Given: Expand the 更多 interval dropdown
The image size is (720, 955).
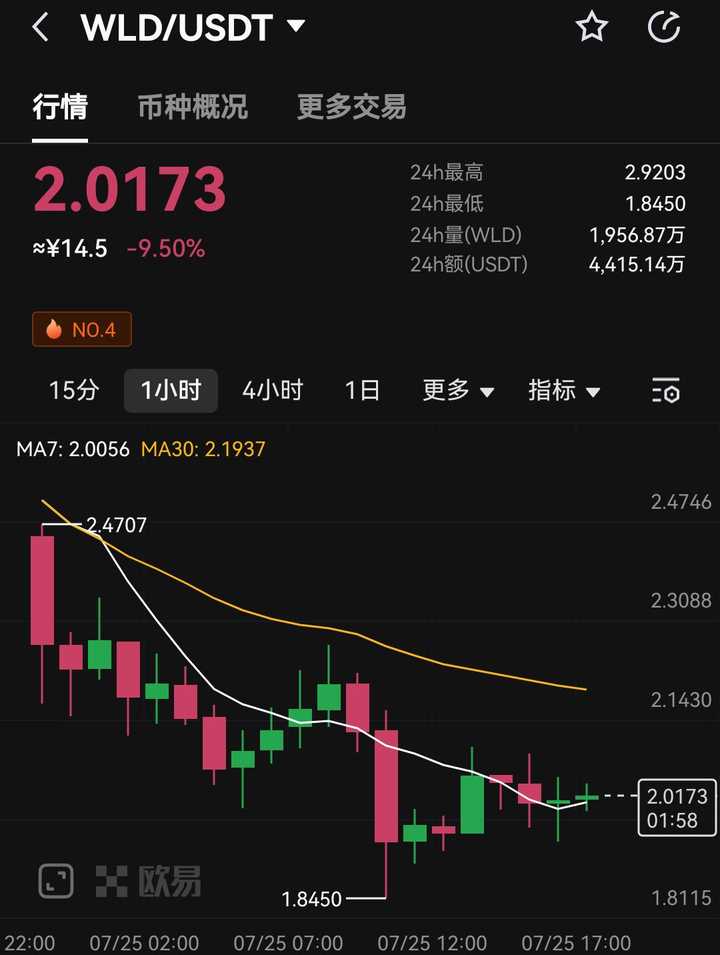Looking at the screenshot, I should point(458,390).
